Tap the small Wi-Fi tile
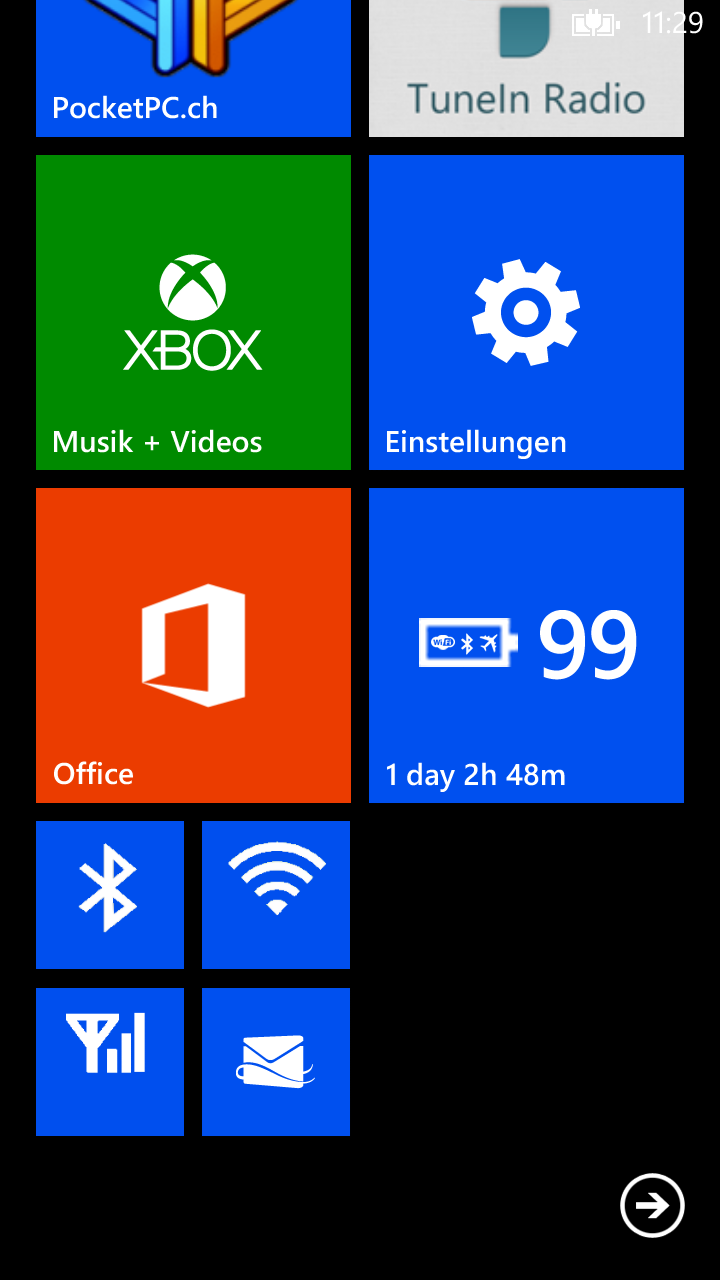 [276, 895]
